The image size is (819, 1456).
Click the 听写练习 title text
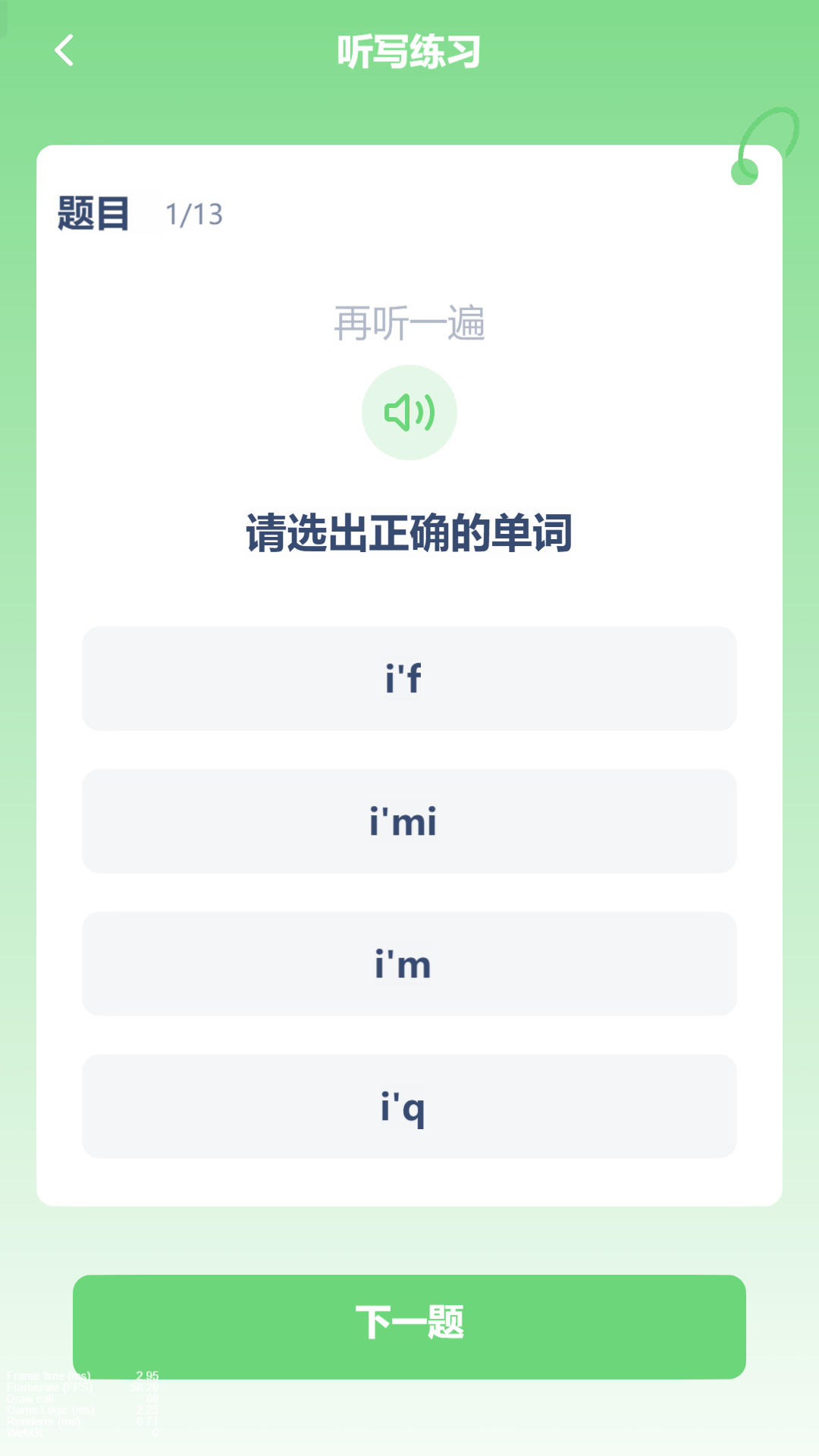click(x=409, y=52)
